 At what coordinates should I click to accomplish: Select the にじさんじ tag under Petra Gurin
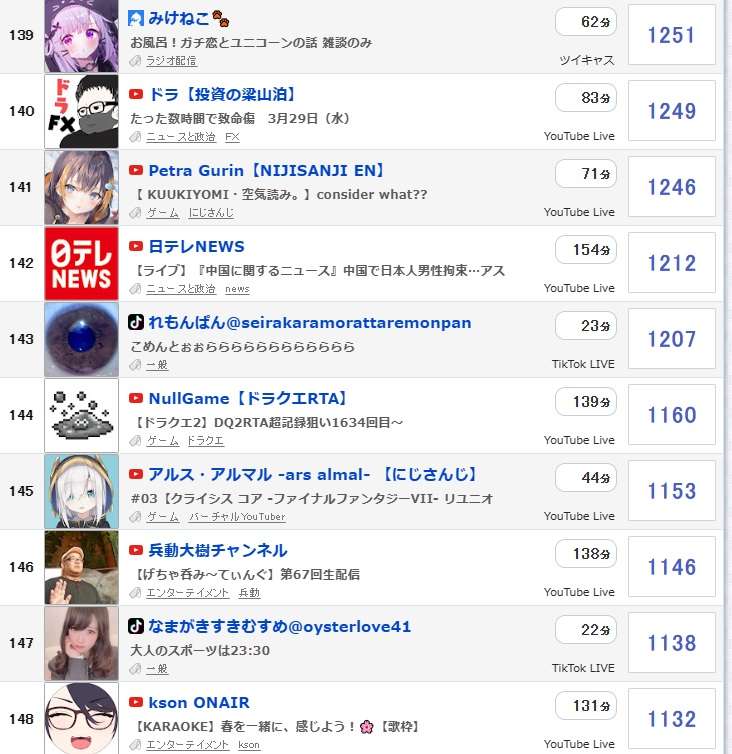point(211,213)
